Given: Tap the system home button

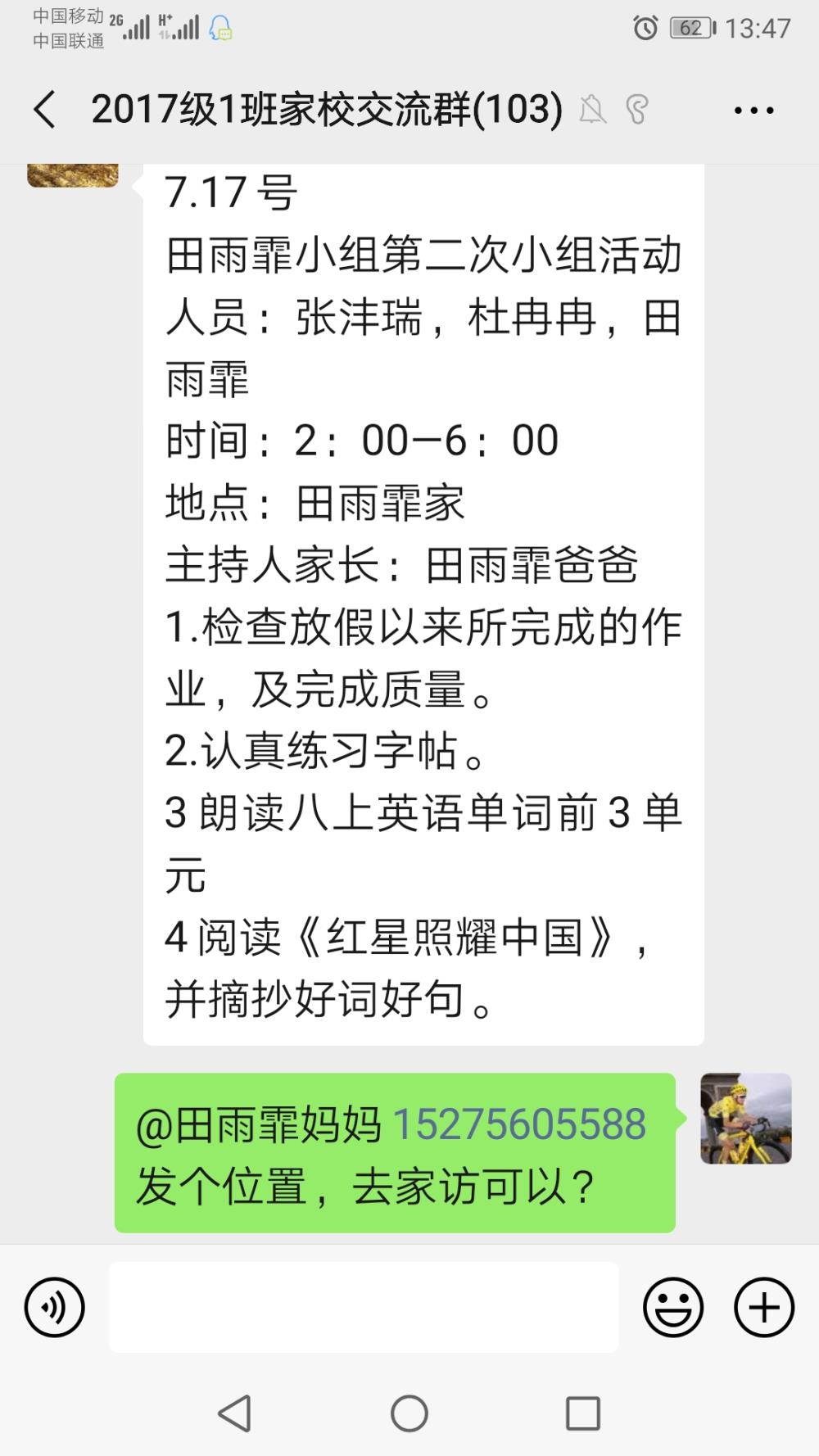Looking at the screenshot, I should click(409, 1413).
